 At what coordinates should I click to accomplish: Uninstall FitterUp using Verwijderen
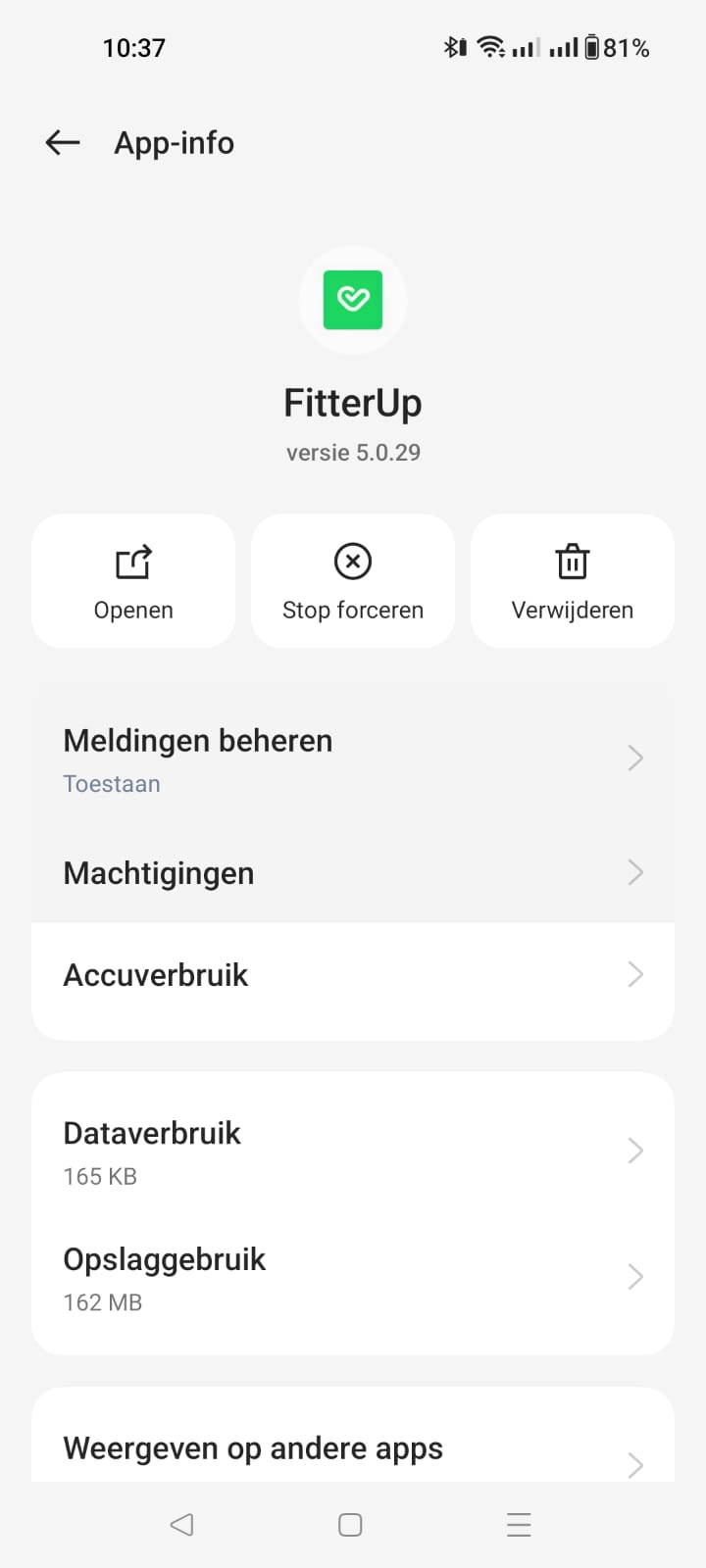coord(573,581)
